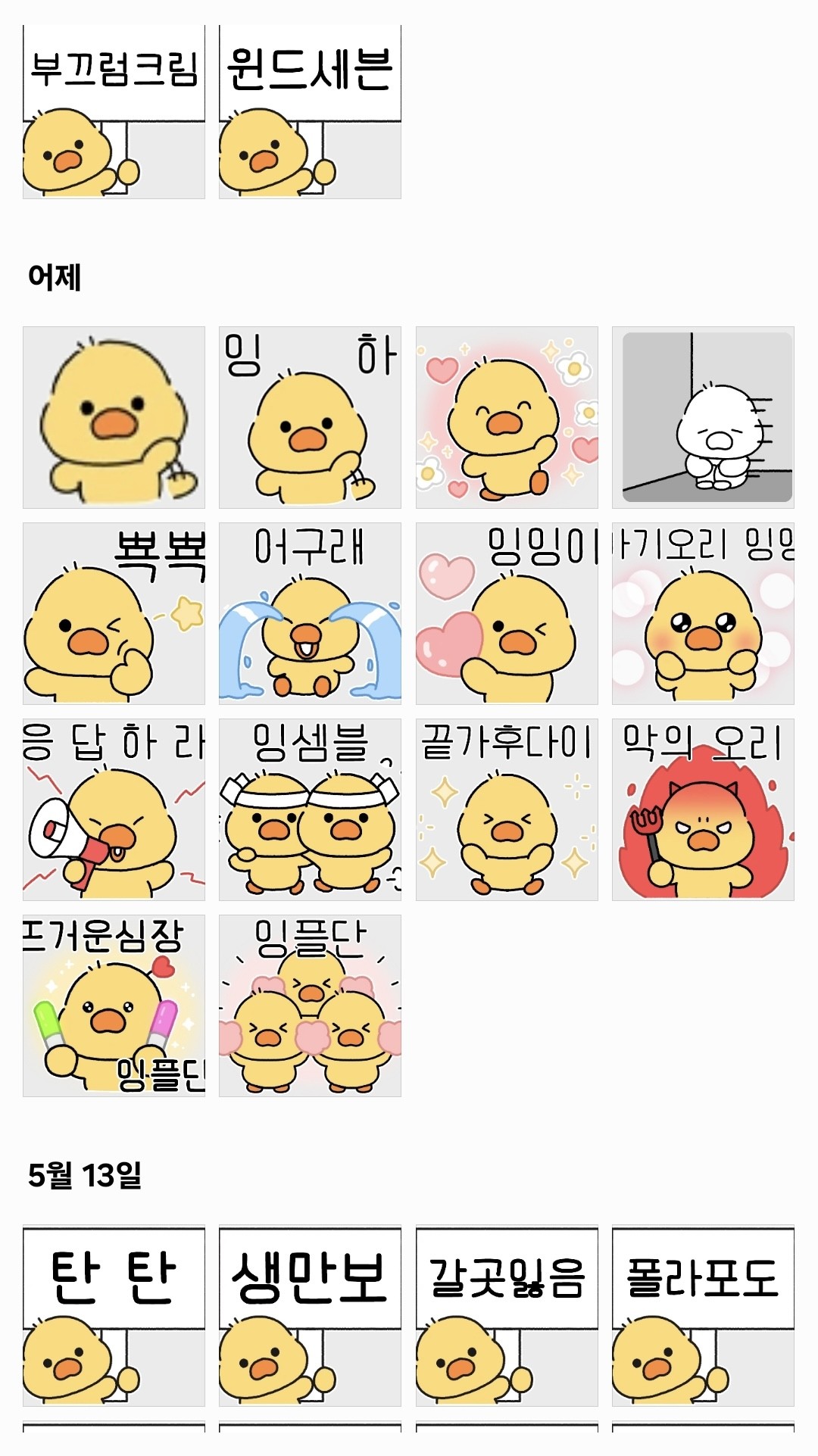Open the 잉하 waving duck image

310,417
